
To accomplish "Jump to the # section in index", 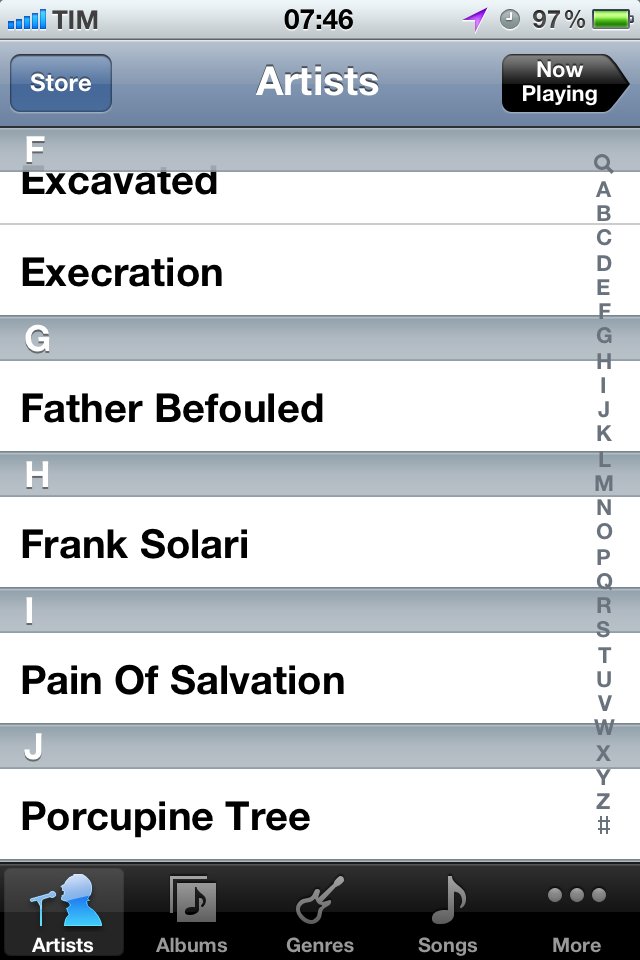I will pos(603,825).
